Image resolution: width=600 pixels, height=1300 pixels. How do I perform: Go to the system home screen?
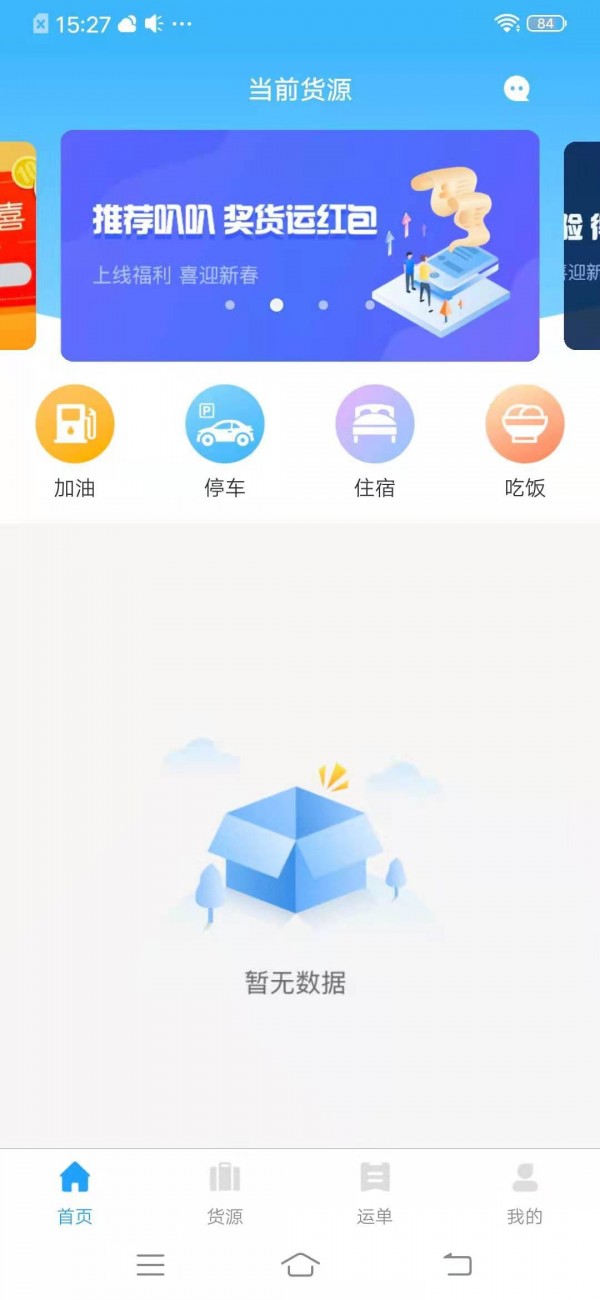[300, 1265]
